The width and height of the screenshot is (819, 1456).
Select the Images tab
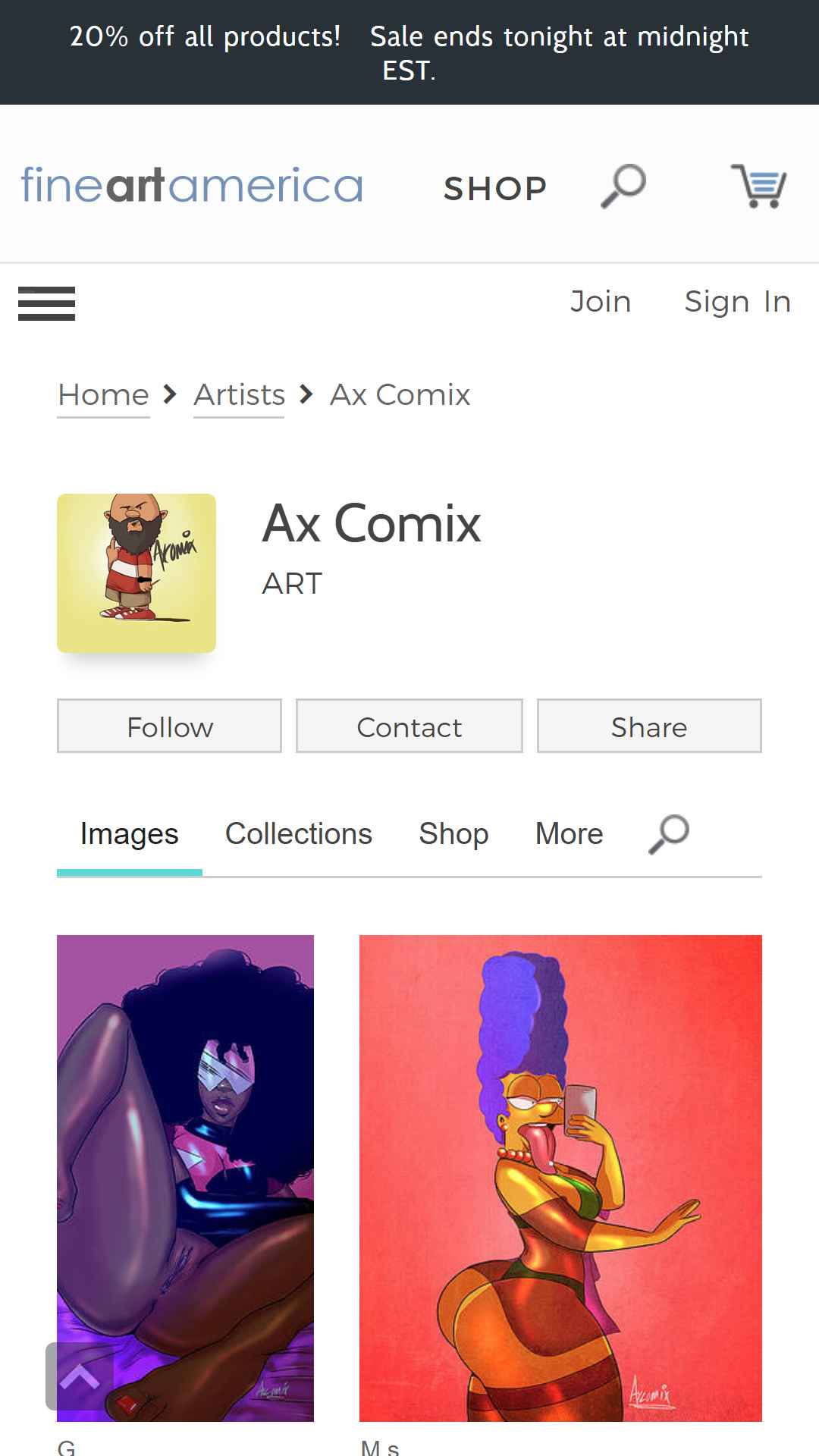coord(130,834)
